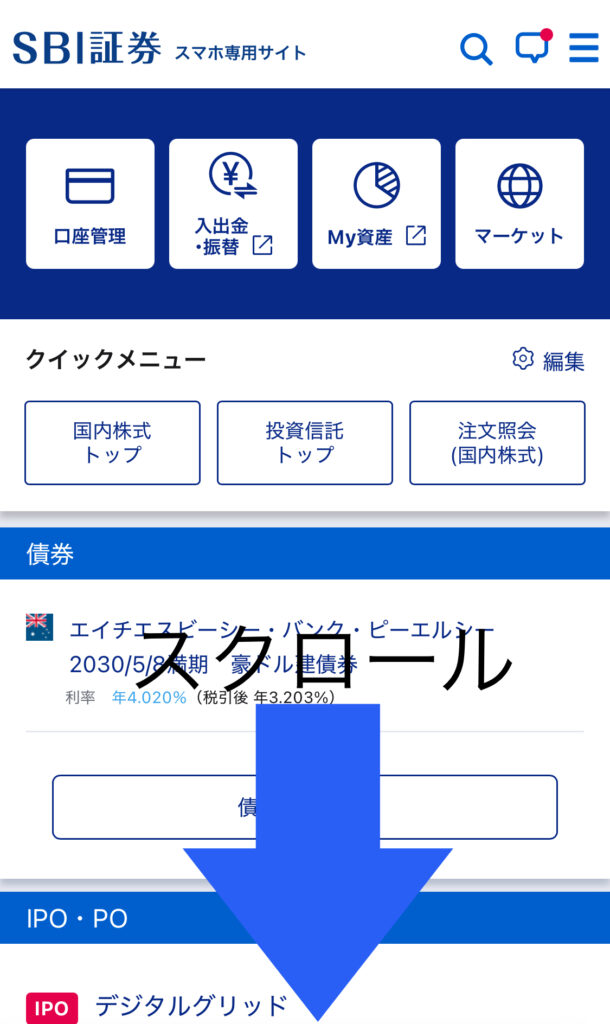Open My資産 assets page
Screen dimensions: 610x1024
pyautogui.click(x=376, y=204)
